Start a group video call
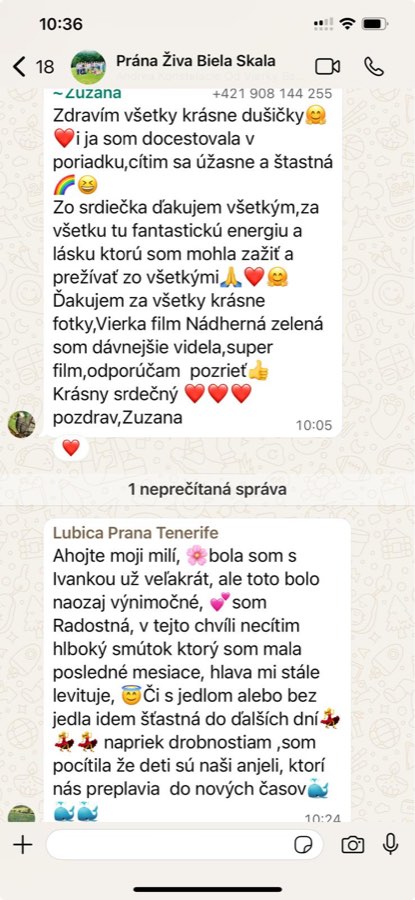The height and width of the screenshot is (900, 415). [328, 67]
